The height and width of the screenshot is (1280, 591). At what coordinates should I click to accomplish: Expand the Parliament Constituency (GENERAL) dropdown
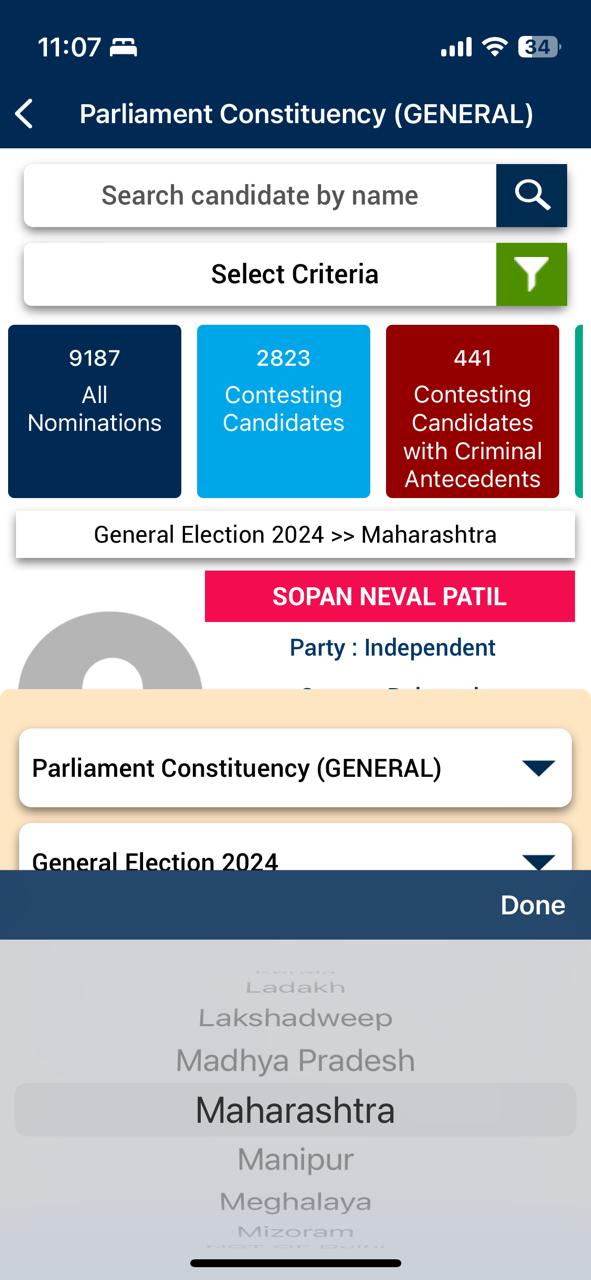(x=295, y=768)
